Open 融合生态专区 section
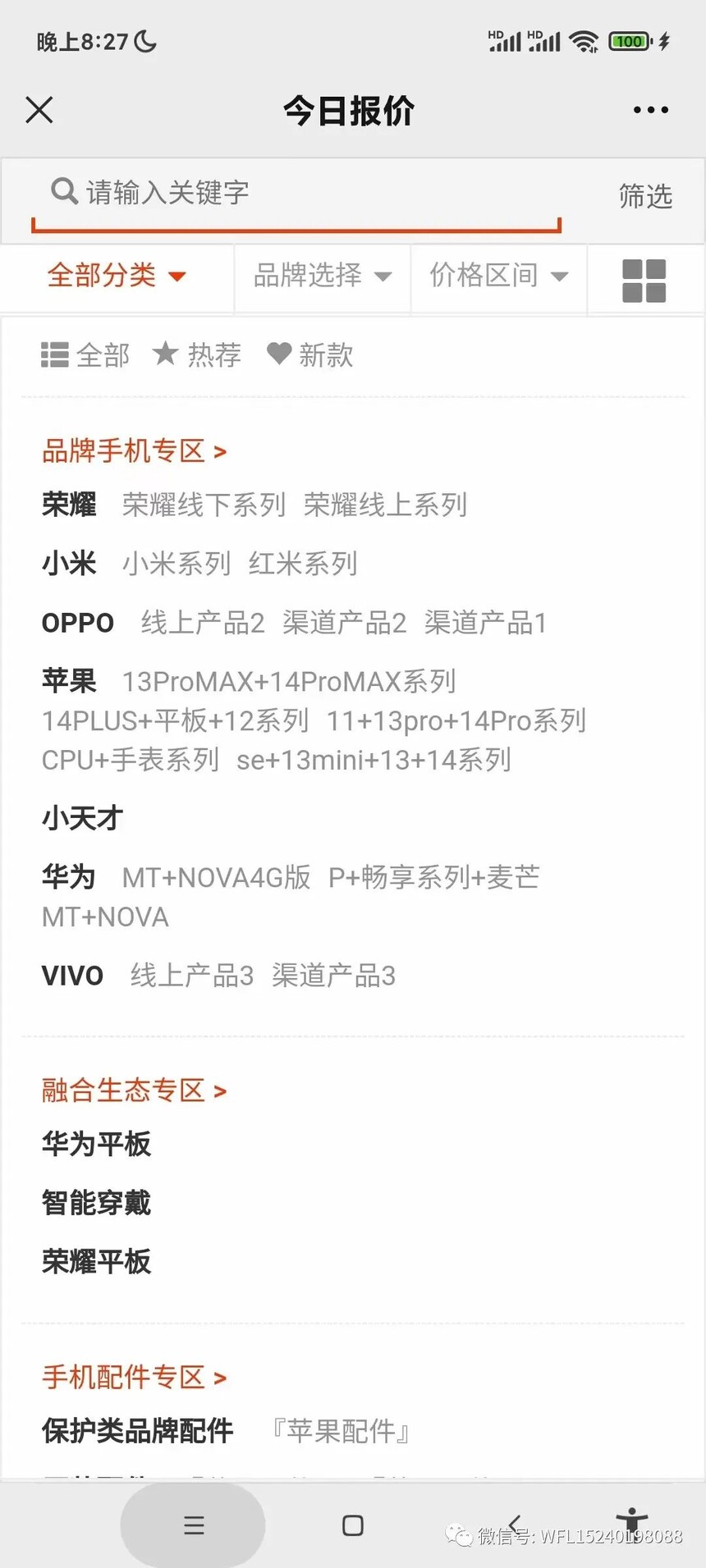The image size is (706, 1568). [x=134, y=1090]
